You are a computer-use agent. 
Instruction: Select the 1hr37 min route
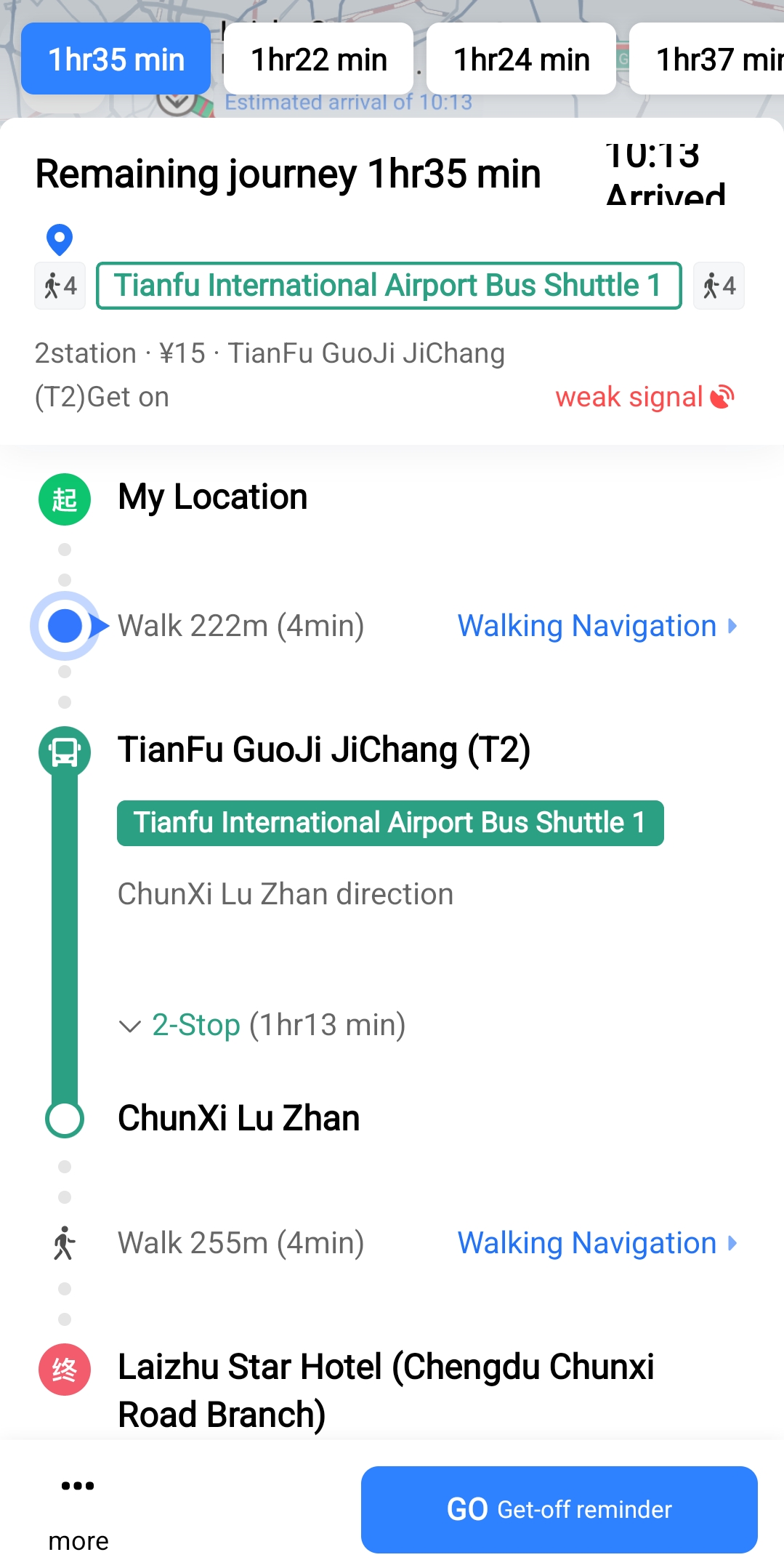click(706, 59)
